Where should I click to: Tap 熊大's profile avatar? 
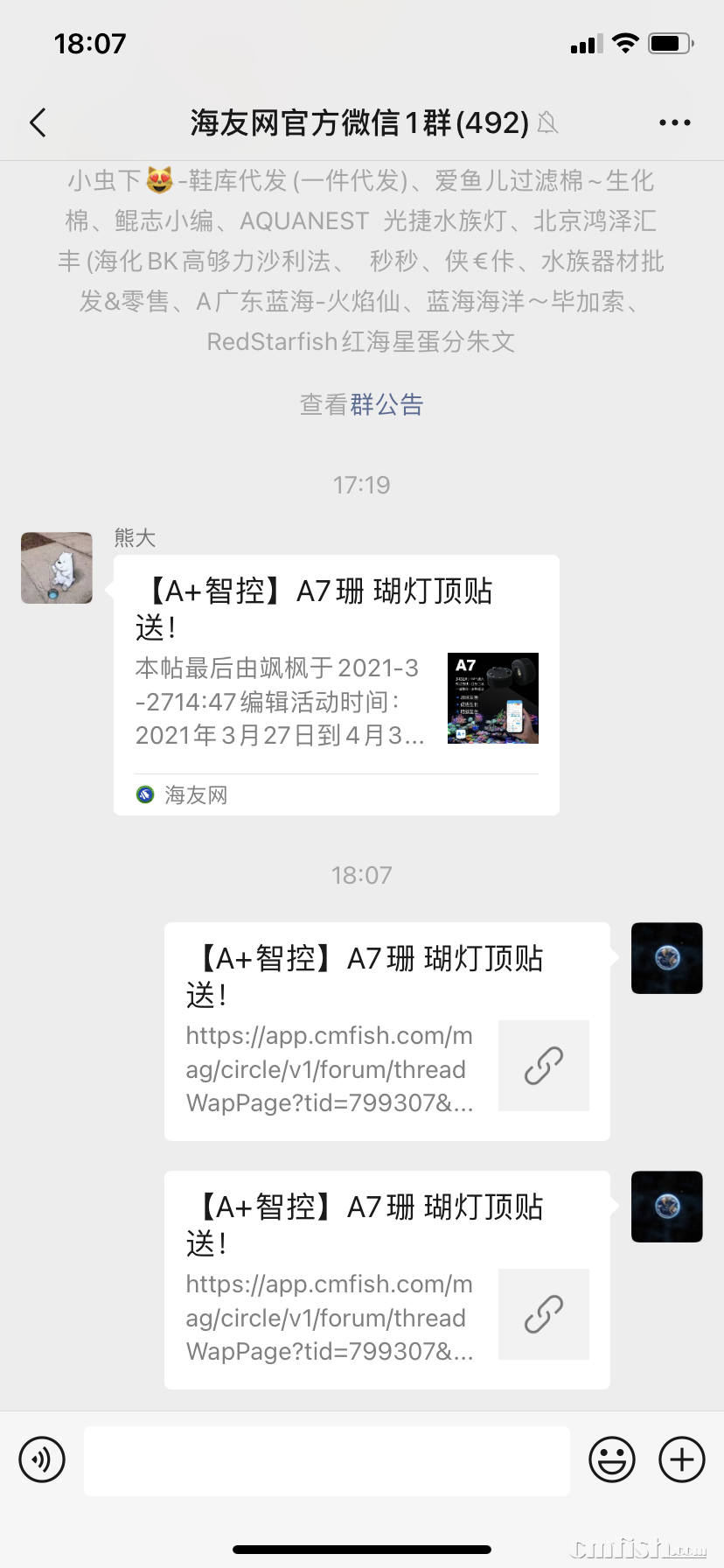56,567
